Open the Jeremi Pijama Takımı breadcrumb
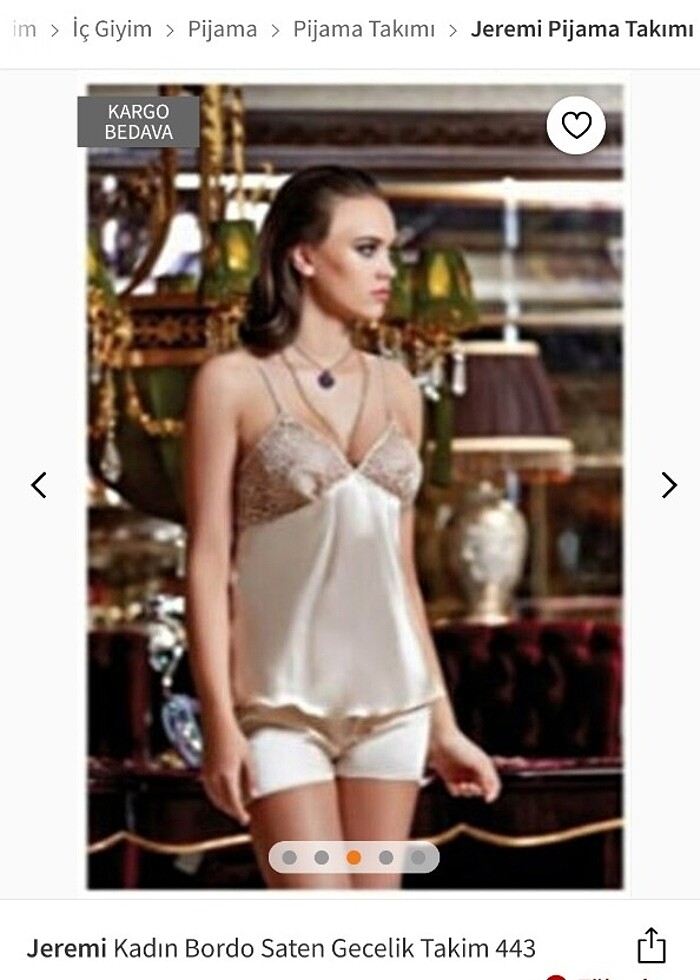The width and height of the screenshot is (700, 980). (x=582, y=29)
